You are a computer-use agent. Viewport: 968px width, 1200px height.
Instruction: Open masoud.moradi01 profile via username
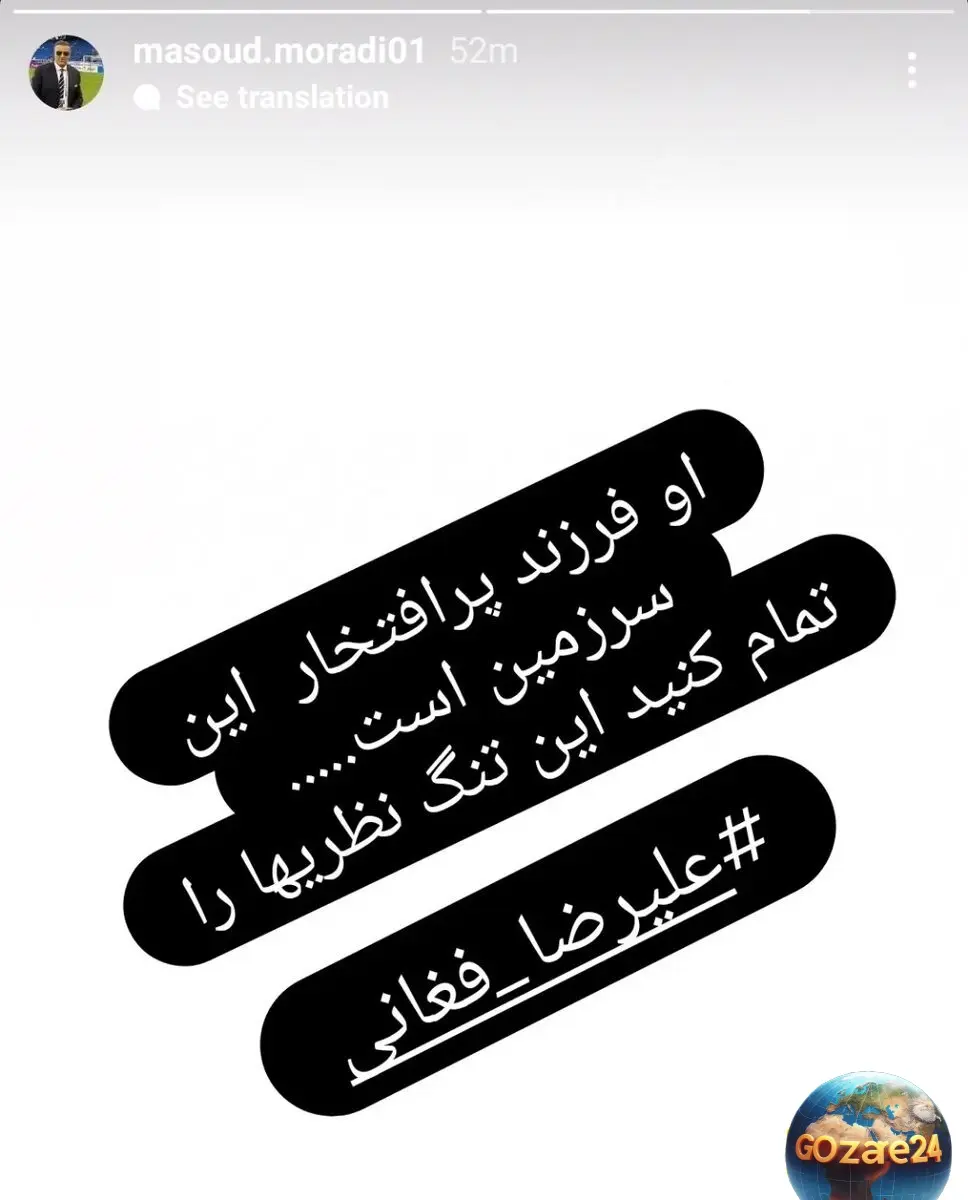pos(279,51)
